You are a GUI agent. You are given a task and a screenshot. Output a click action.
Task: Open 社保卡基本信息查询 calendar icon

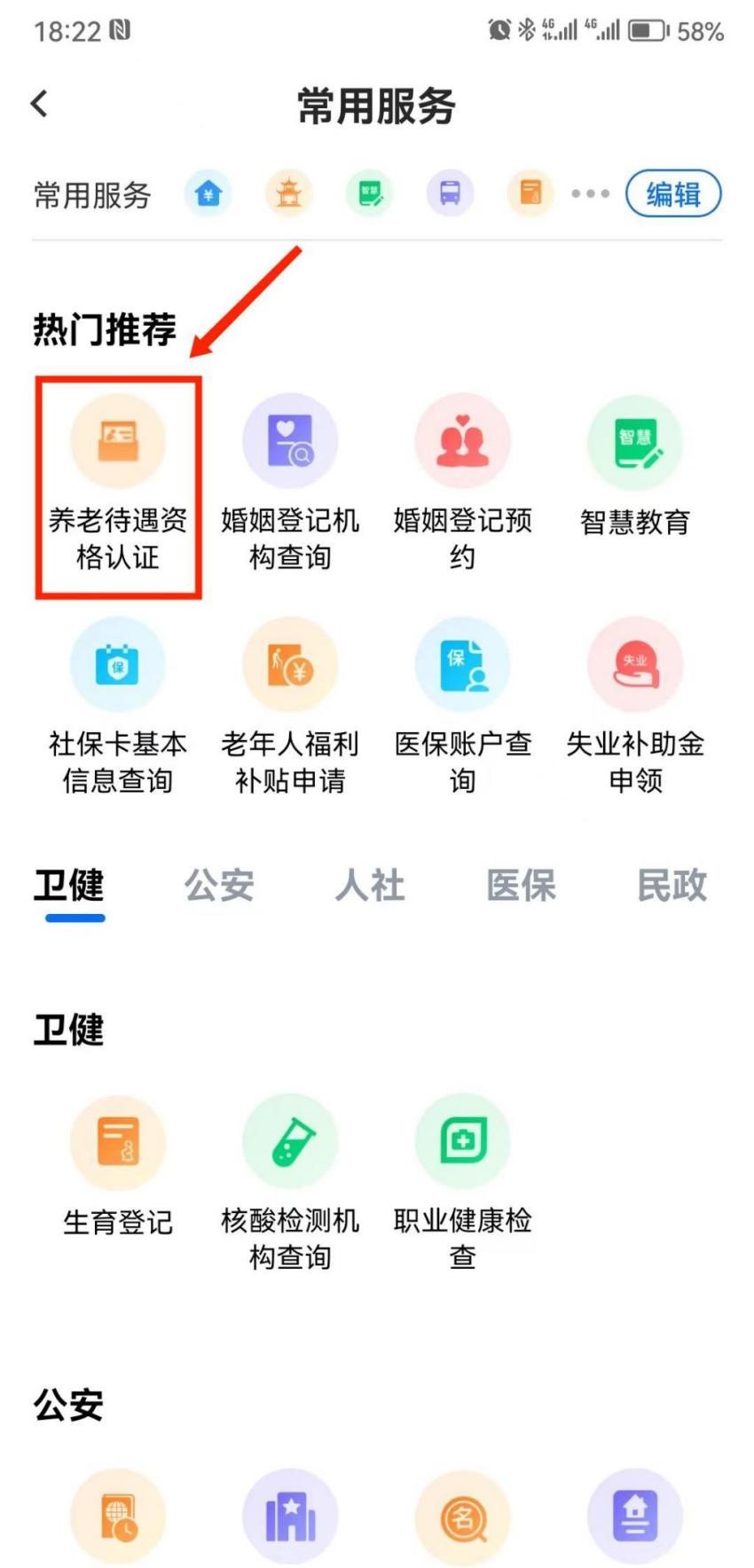click(118, 664)
